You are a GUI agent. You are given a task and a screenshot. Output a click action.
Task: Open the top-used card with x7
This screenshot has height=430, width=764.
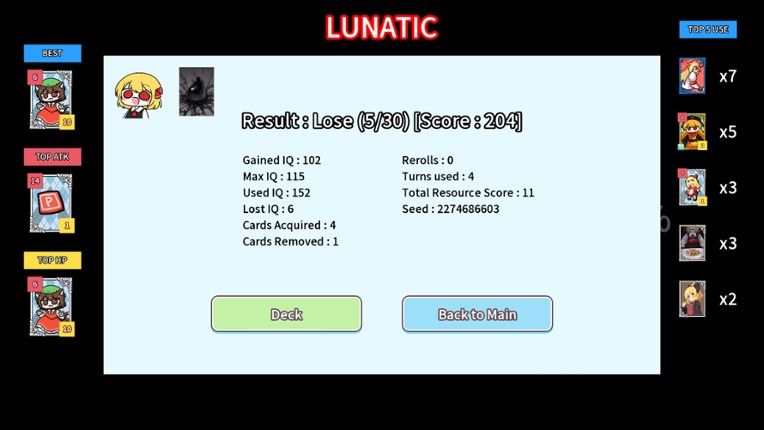pyautogui.click(x=692, y=76)
